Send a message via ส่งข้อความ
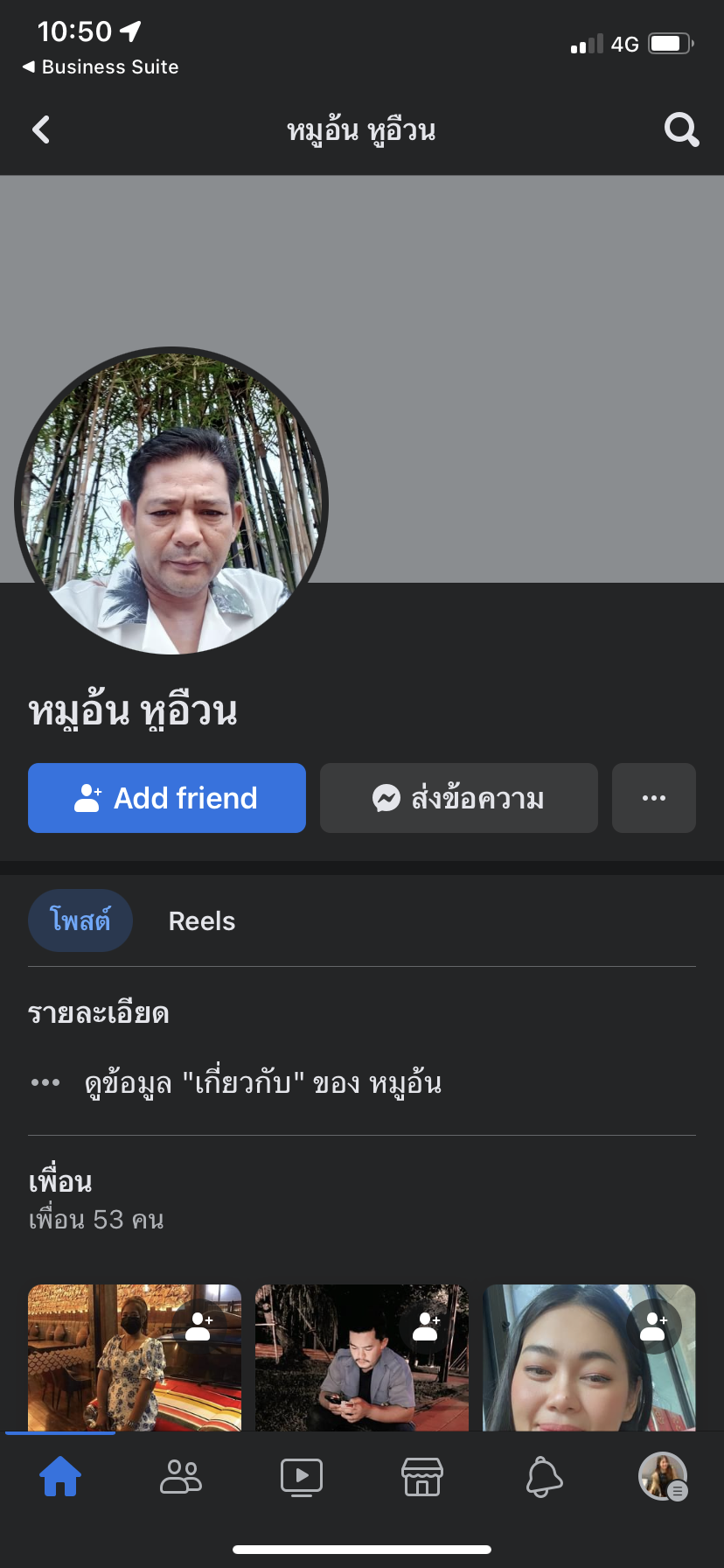Screen dimensions: 724x1568 point(459,798)
